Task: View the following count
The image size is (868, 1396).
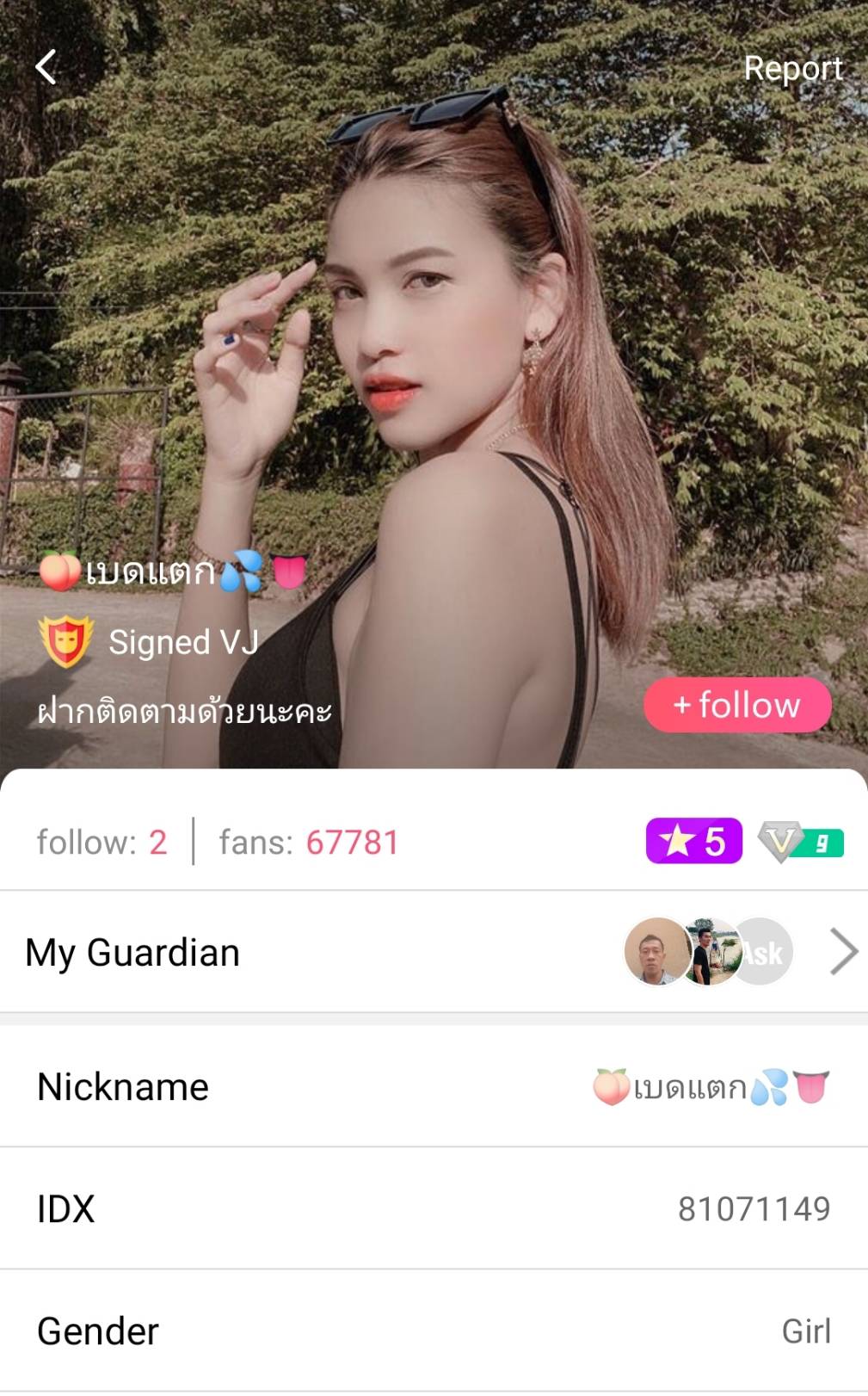Action: click(x=102, y=842)
